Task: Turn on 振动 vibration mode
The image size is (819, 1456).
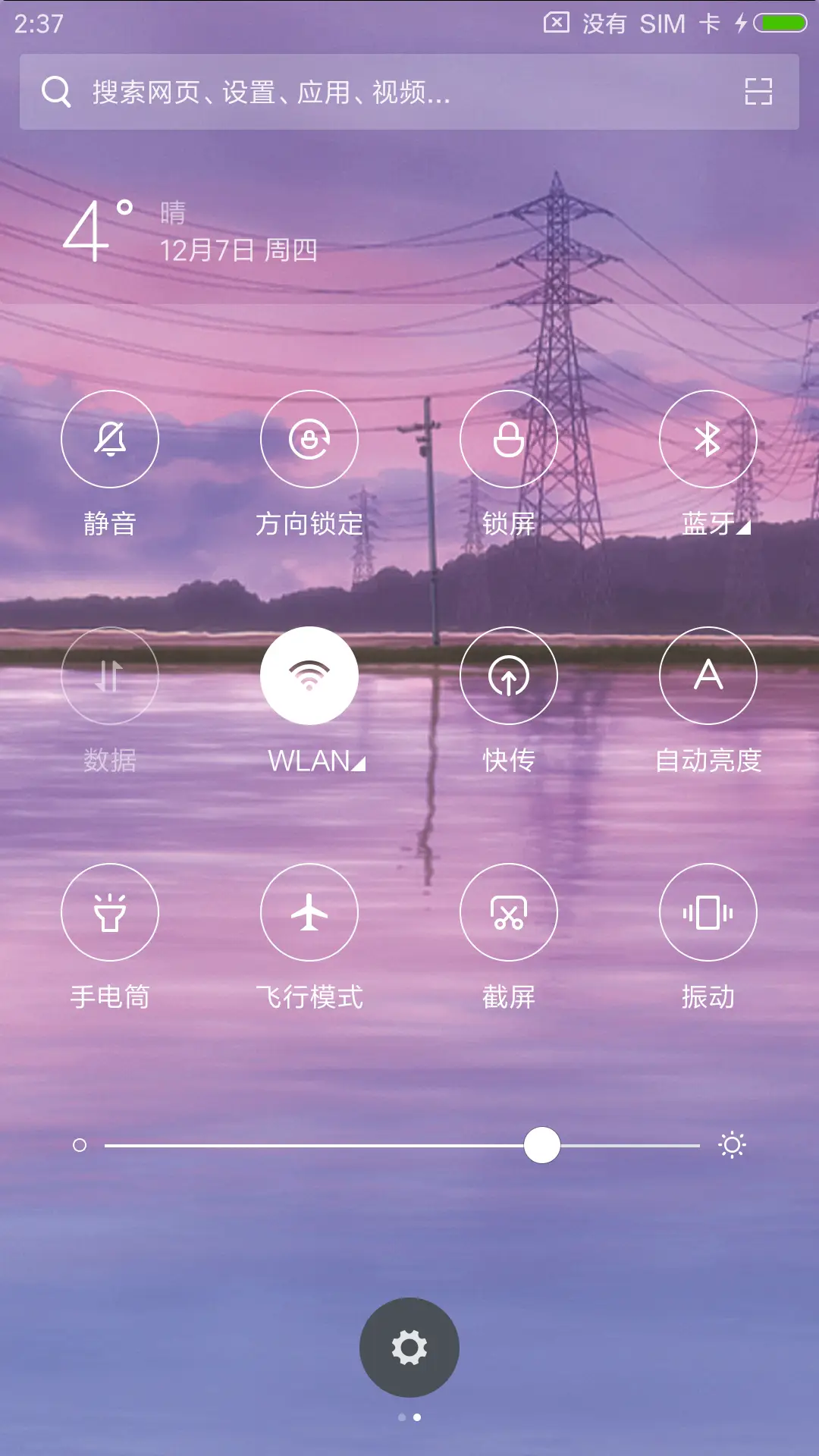Action: (708, 912)
